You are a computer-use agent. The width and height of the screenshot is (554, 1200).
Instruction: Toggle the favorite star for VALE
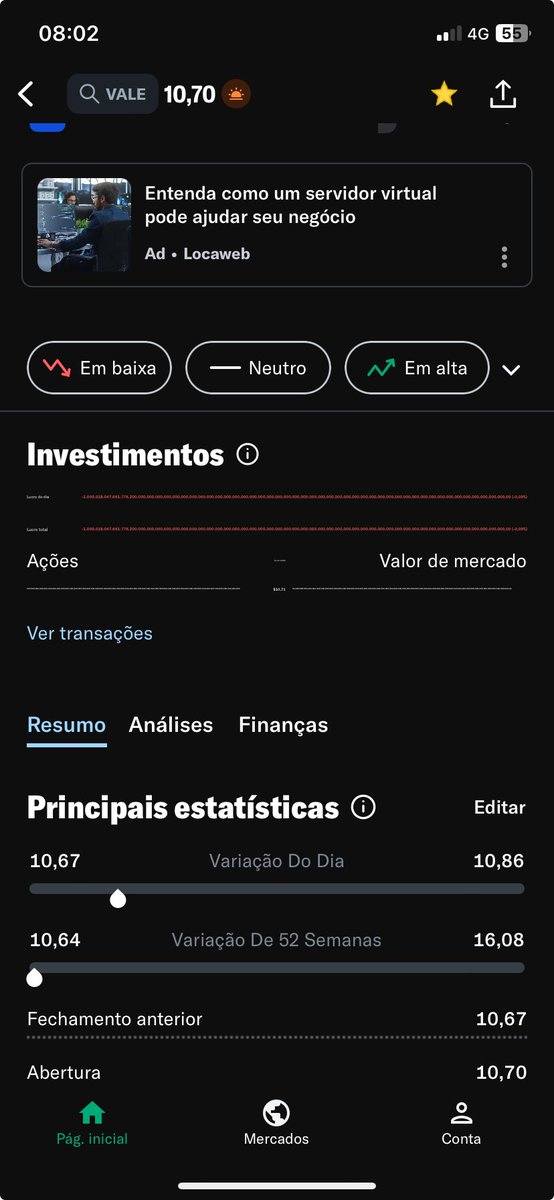point(444,94)
